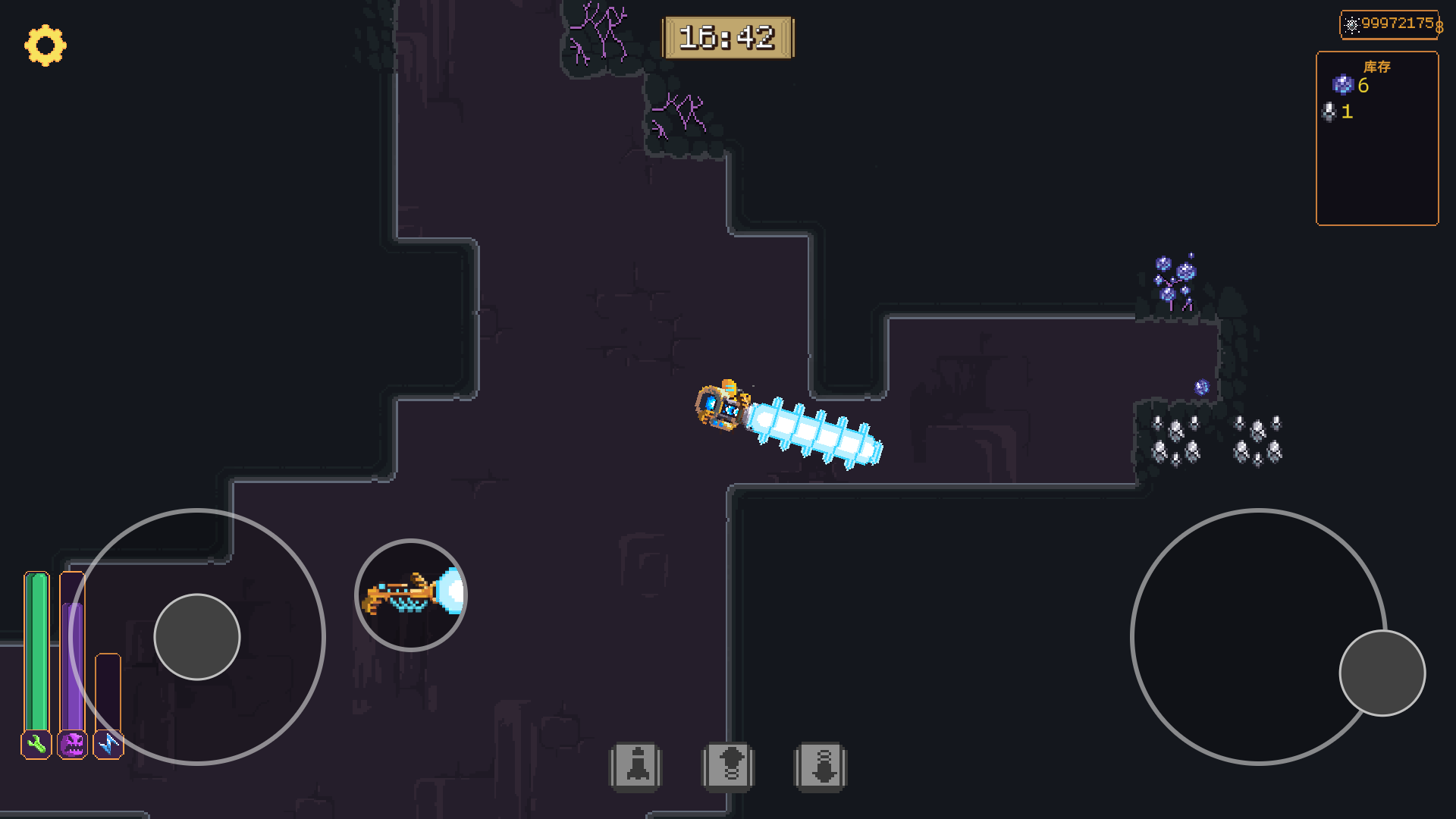Tap the right aiming joystick knob
The image size is (1456, 819).
point(1382,673)
